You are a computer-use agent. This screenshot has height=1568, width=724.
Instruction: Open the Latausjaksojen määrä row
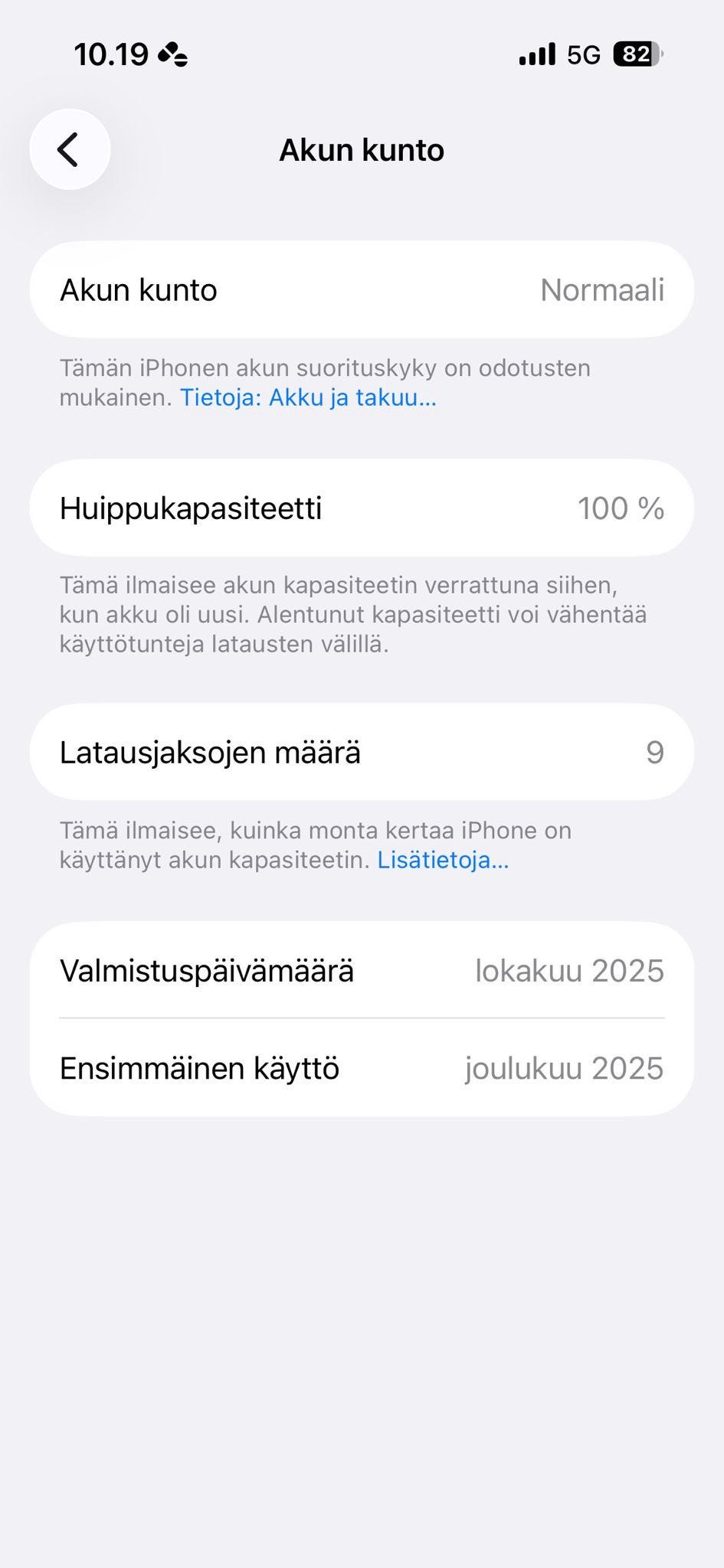pyautogui.click(x=362, y=752)
